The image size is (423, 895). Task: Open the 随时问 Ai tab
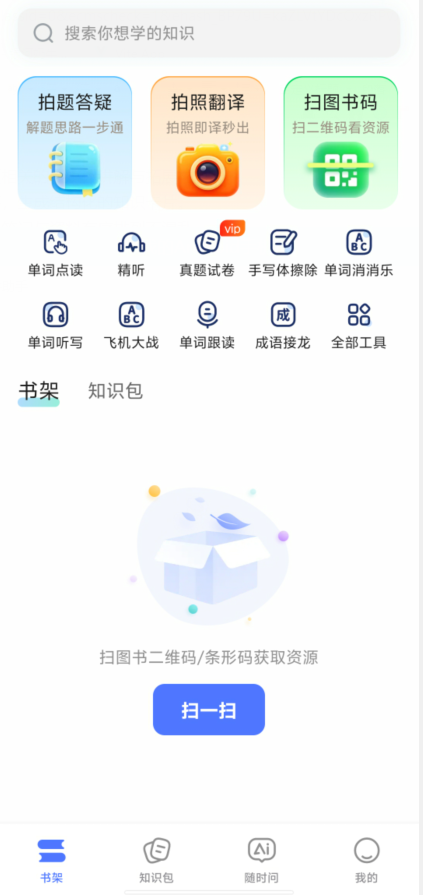tap(261, 861)
